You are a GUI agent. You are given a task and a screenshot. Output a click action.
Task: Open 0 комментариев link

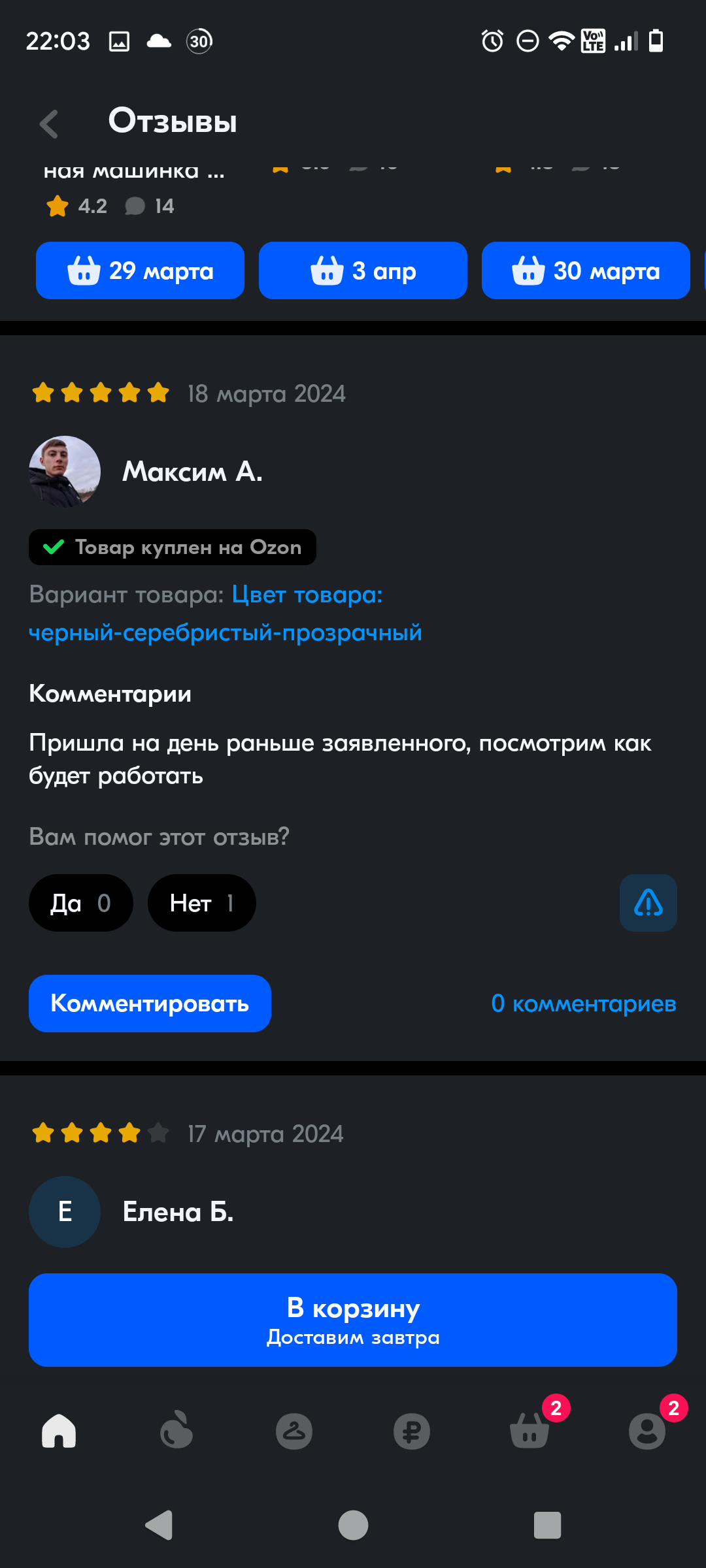[583, 1004]
